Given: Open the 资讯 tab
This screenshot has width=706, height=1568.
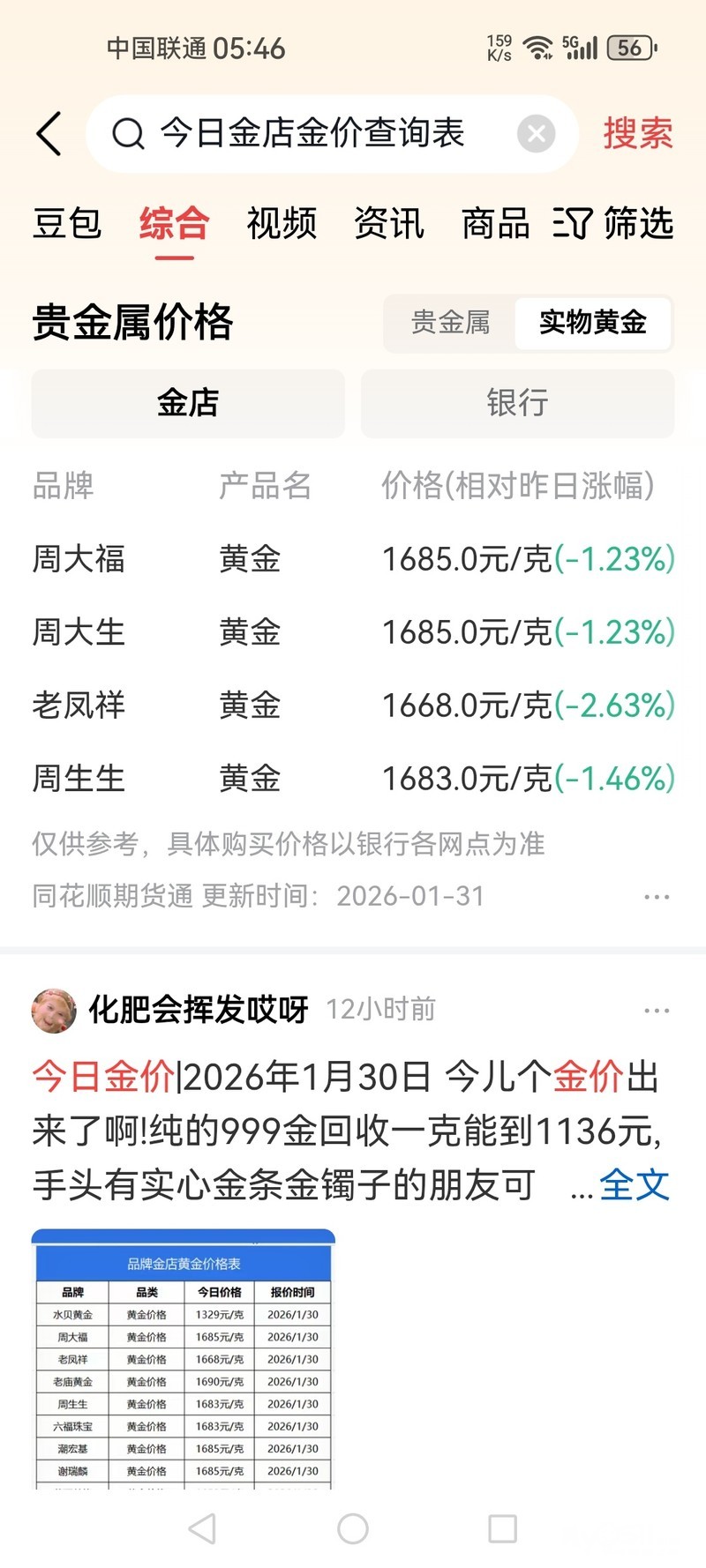Looking at the screenshot, I should coord(389,223).
